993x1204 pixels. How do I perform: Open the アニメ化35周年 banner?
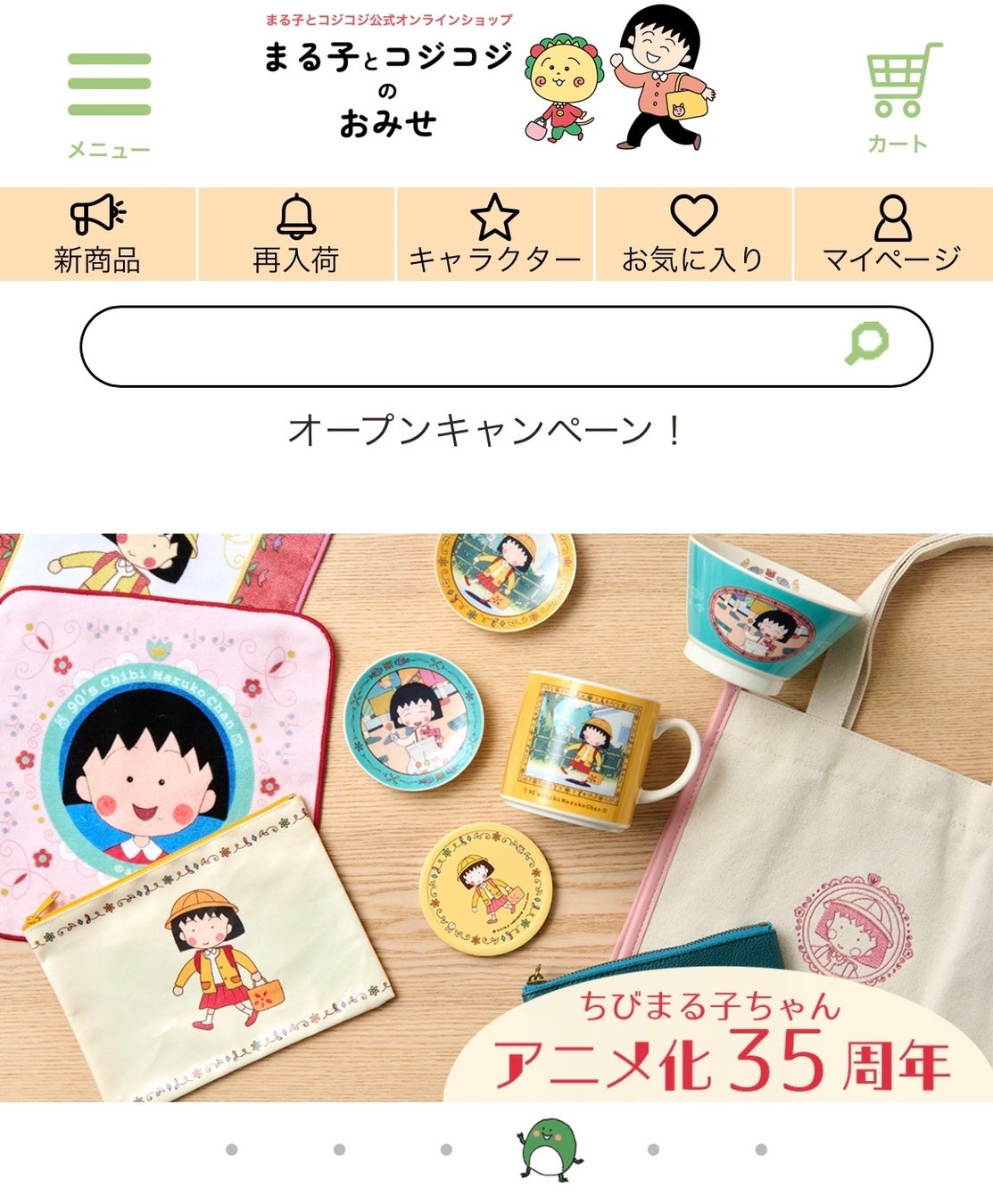tap(496, 816)
